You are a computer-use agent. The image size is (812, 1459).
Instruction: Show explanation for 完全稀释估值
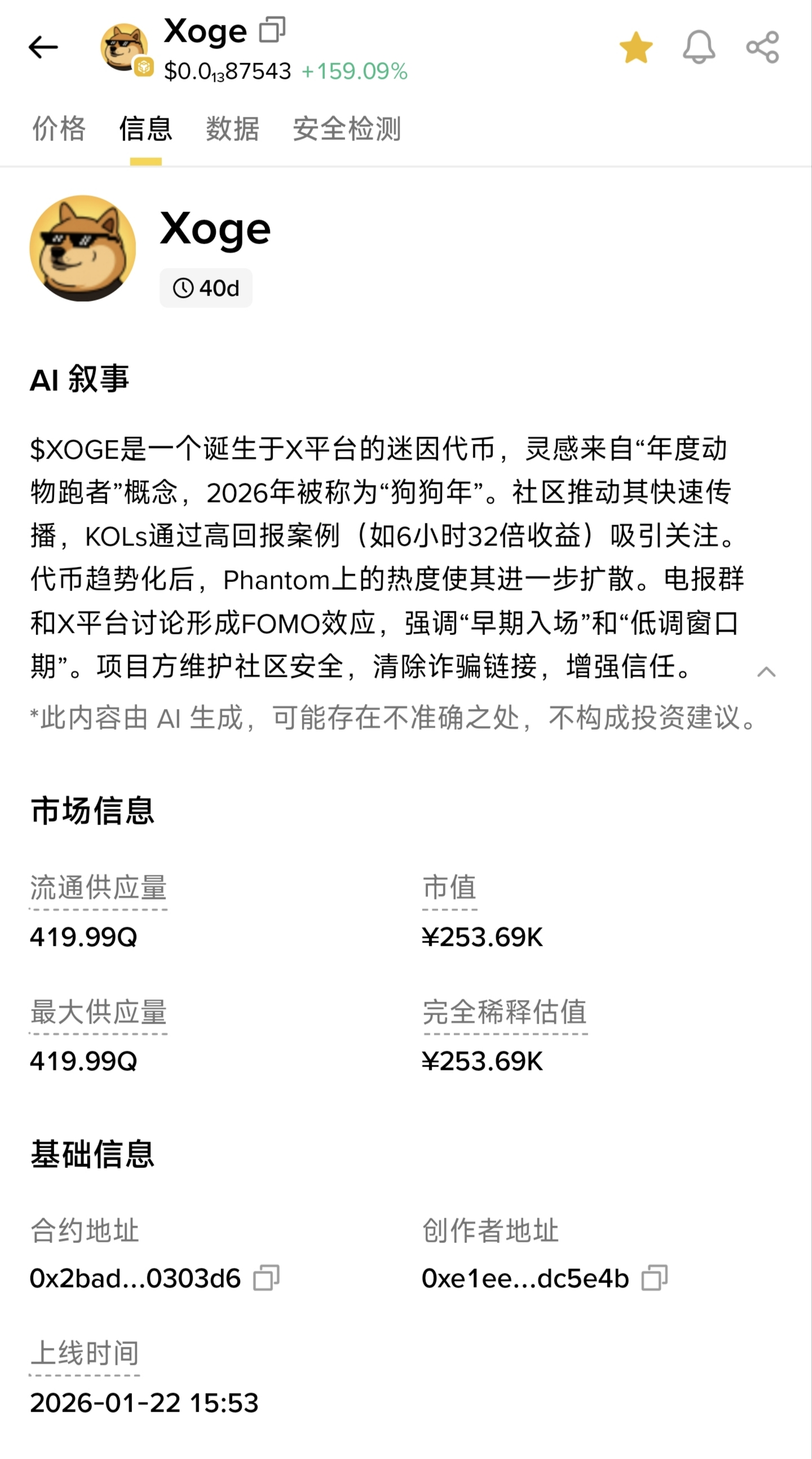tap(505, 1013)
